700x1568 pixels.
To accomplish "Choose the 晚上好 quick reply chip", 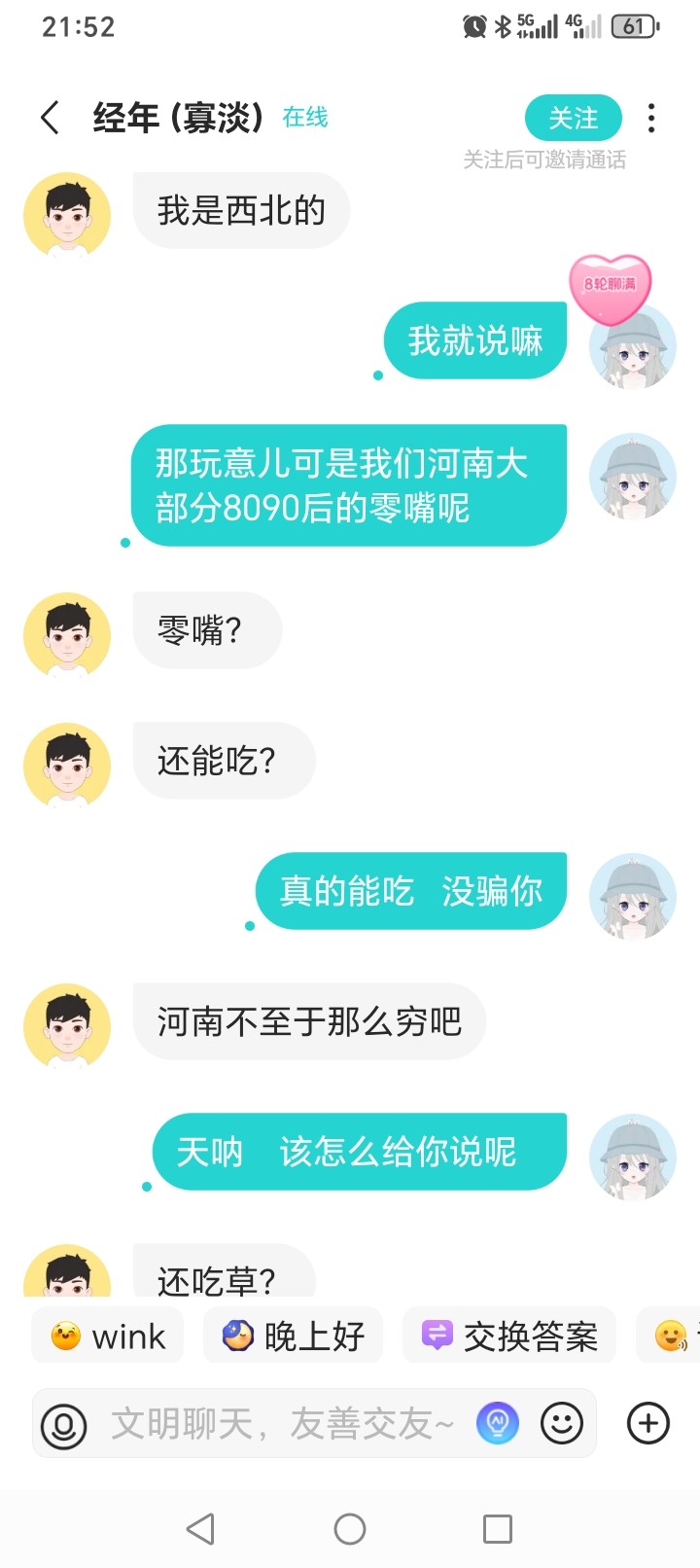I will 293,1336.
